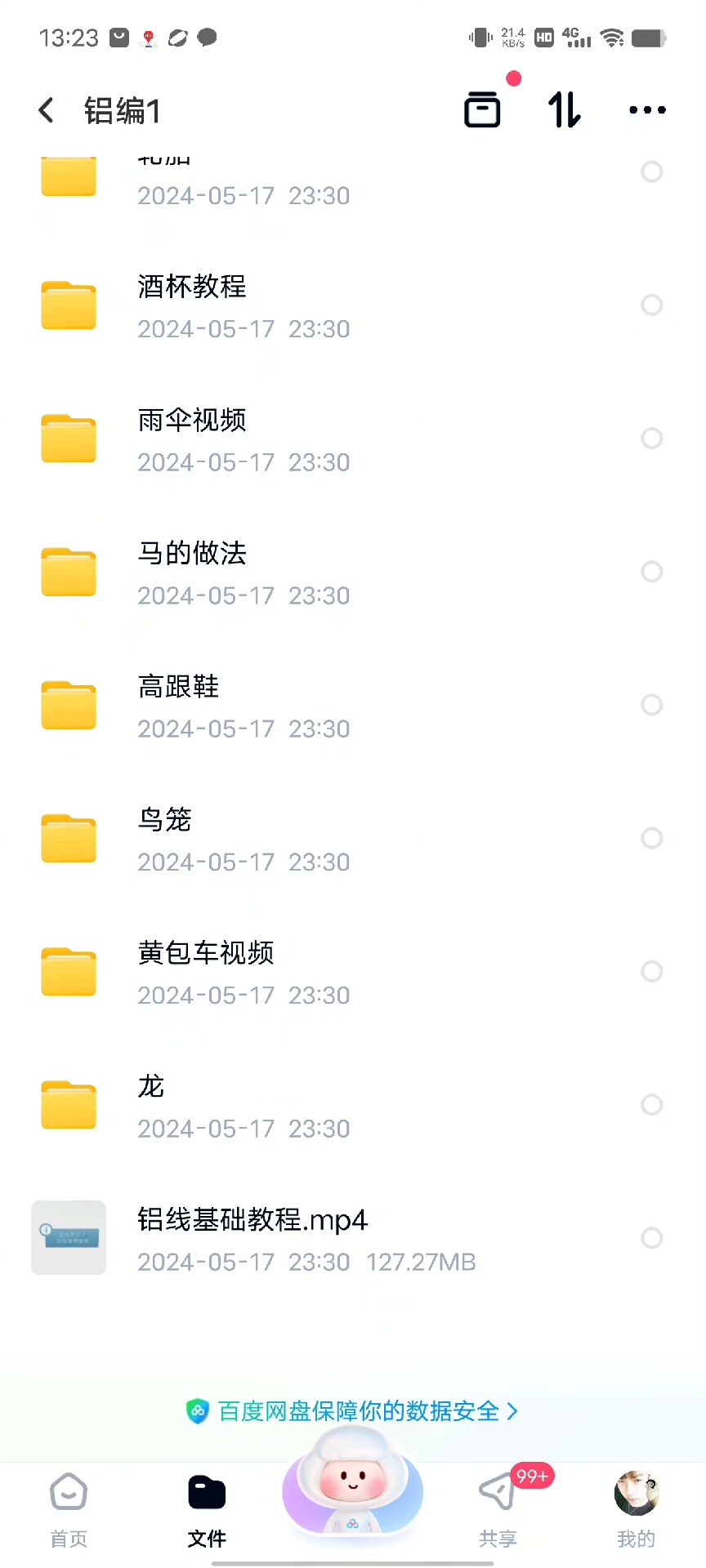
Task: Switch to the 首页 tab
Action: click(x=69, y=1511)
